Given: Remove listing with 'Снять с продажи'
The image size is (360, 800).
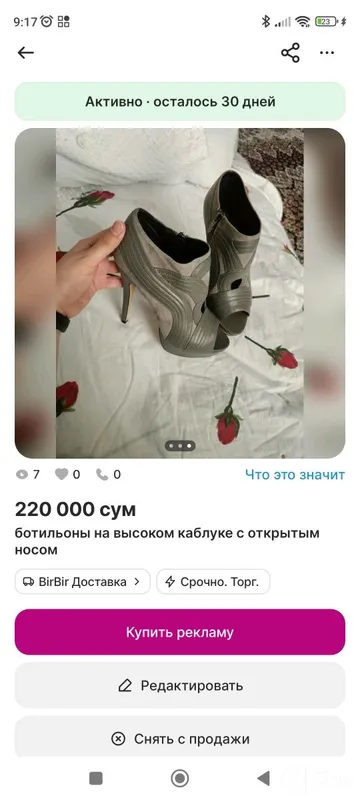Looking at the screenshot, I should pyautogui.click(x=180, y=737).
